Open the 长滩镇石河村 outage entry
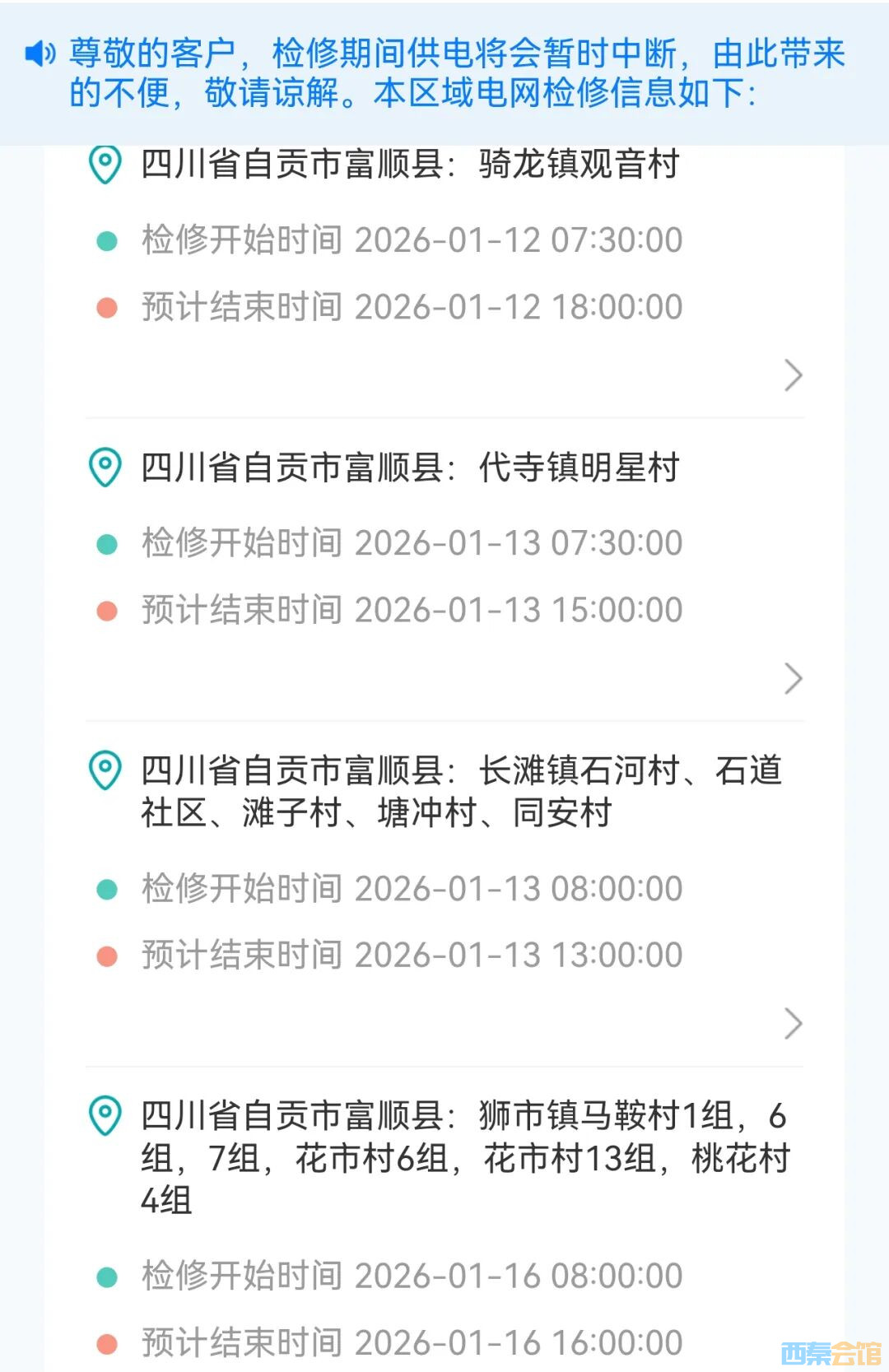 (792, 1023)
